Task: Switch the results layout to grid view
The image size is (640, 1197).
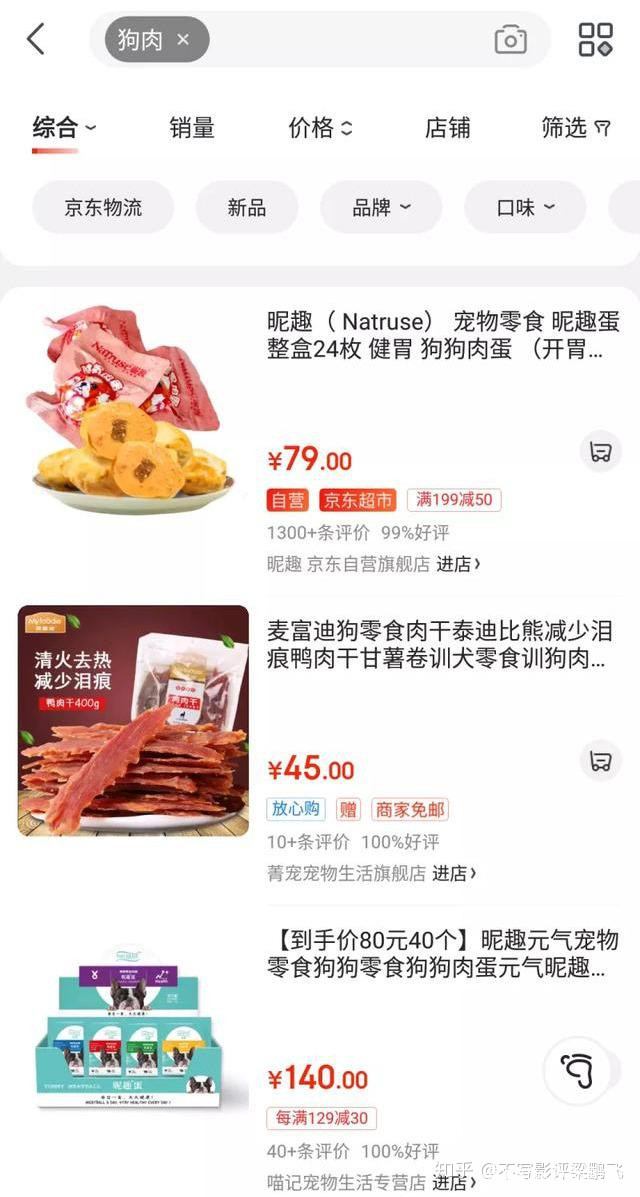Action: click(596, 40)
